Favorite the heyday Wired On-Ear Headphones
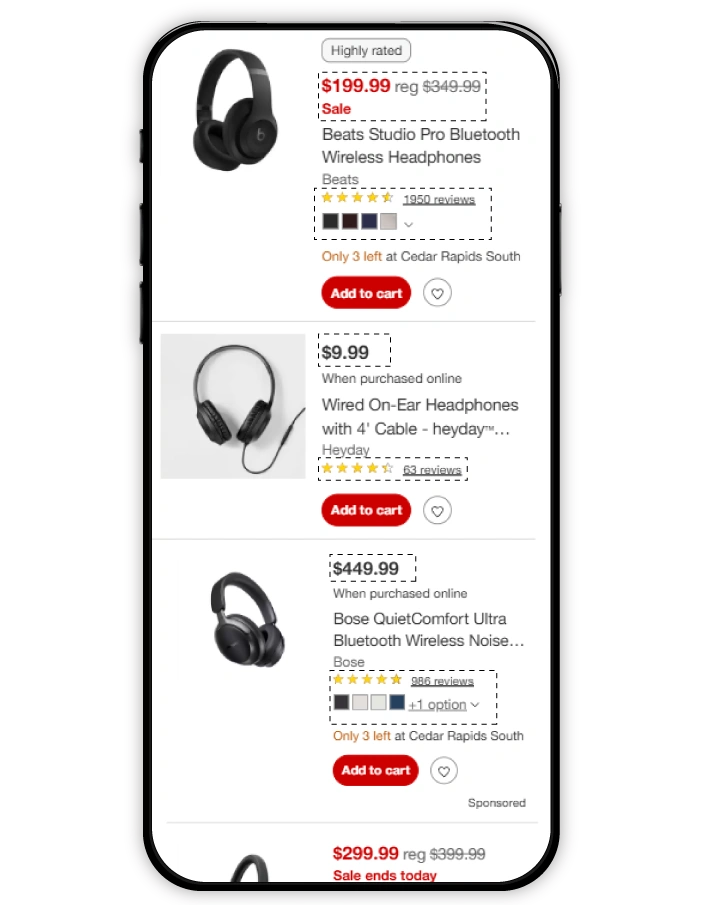The width and height of the screenshot is (728, 905). tap(437, 511)
